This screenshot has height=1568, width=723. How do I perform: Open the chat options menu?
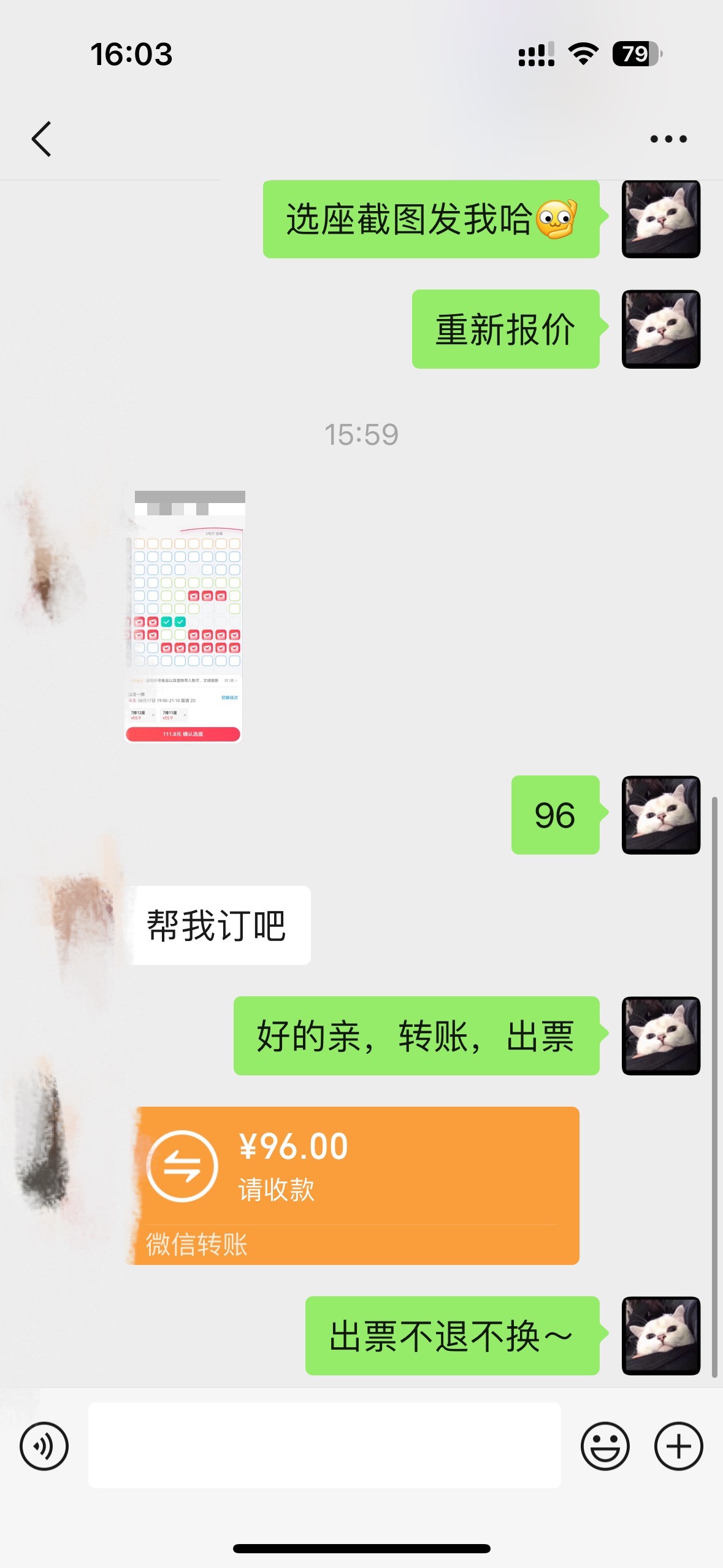[668, 139]
